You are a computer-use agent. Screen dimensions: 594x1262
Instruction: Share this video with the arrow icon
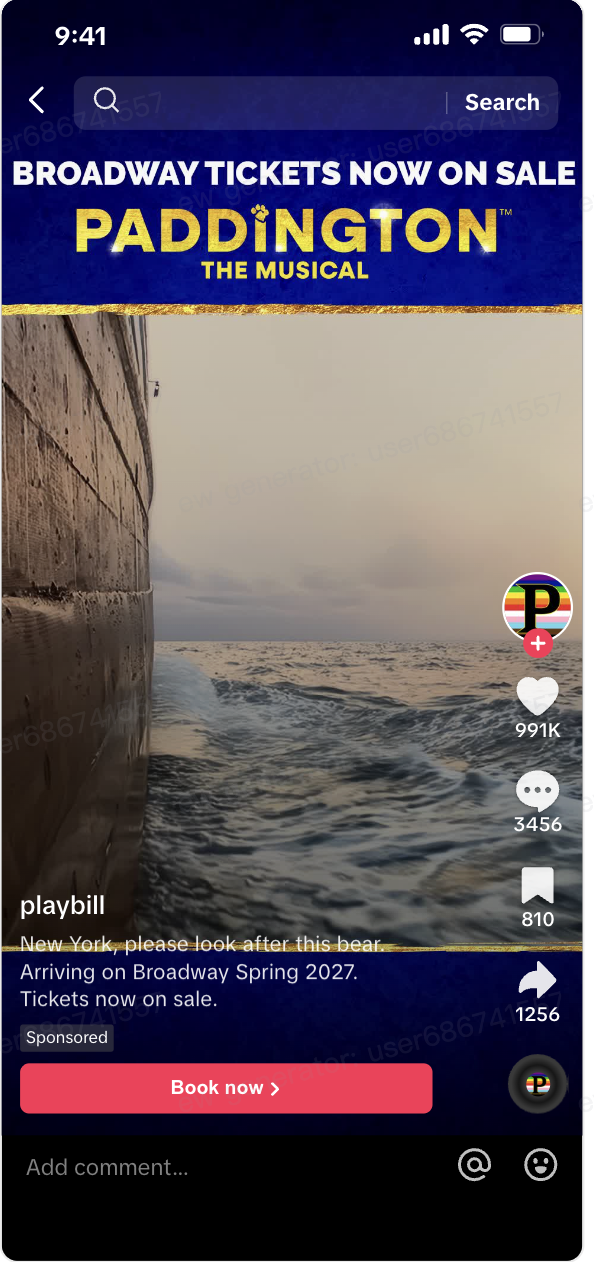click(x=538, y=980)
